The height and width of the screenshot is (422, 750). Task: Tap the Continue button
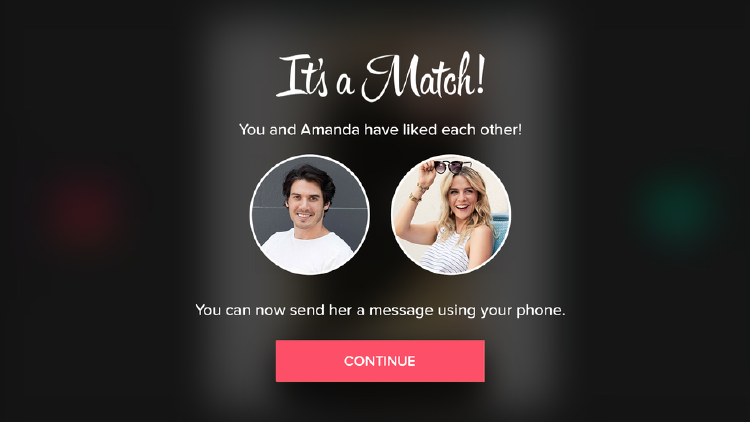coord(380,361)
